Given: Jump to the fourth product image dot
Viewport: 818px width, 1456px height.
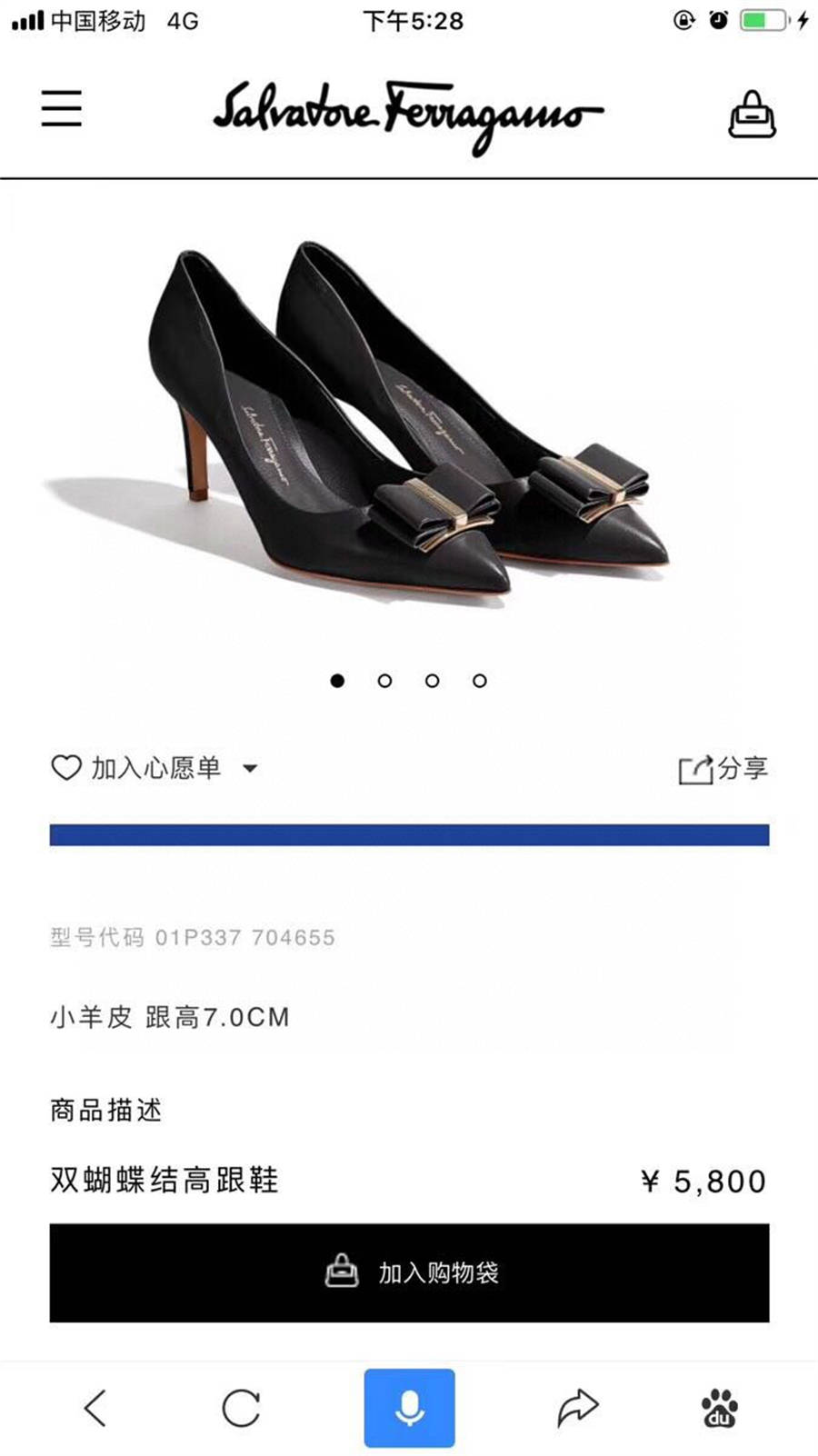Looking at the screenshot, I should pos(480,681).
